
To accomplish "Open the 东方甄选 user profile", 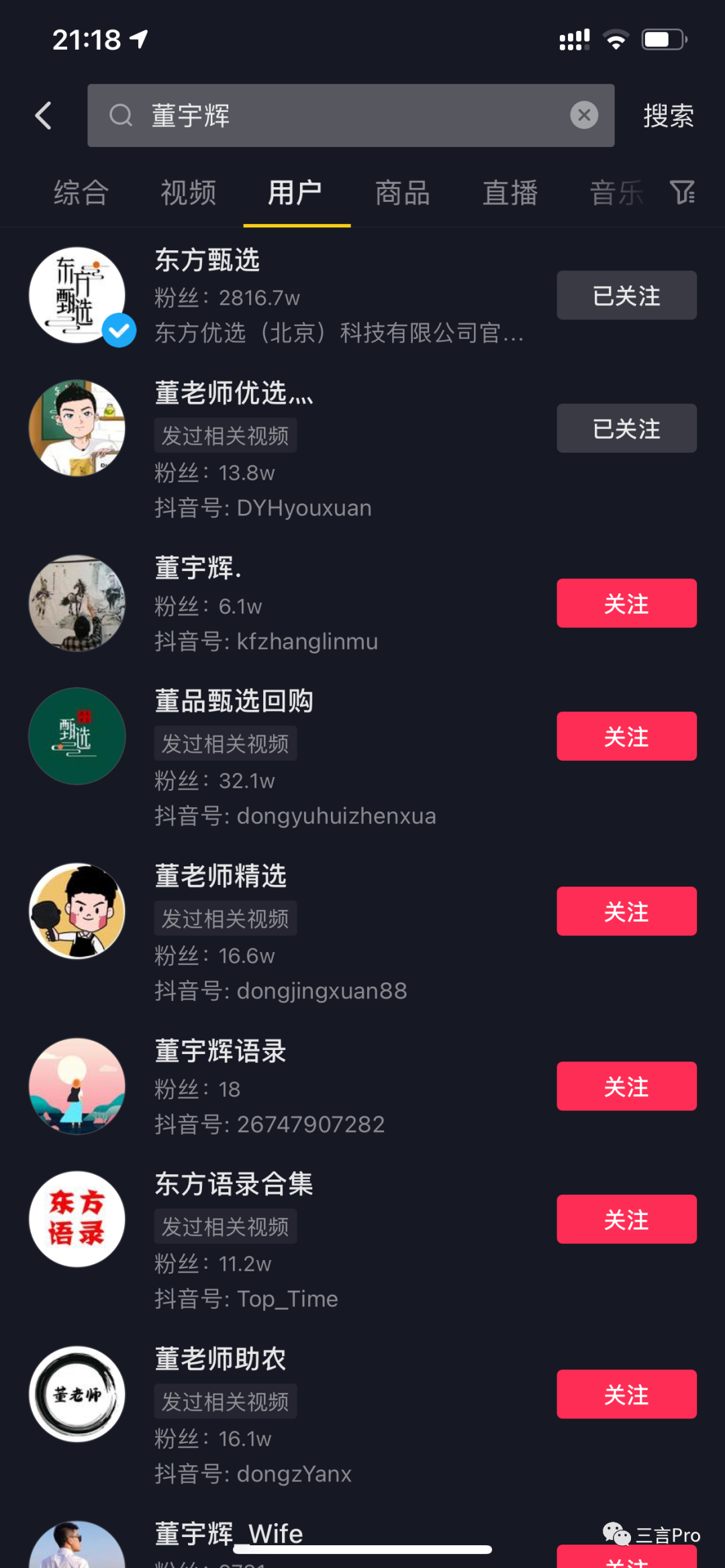I will [x=208, y=261].
